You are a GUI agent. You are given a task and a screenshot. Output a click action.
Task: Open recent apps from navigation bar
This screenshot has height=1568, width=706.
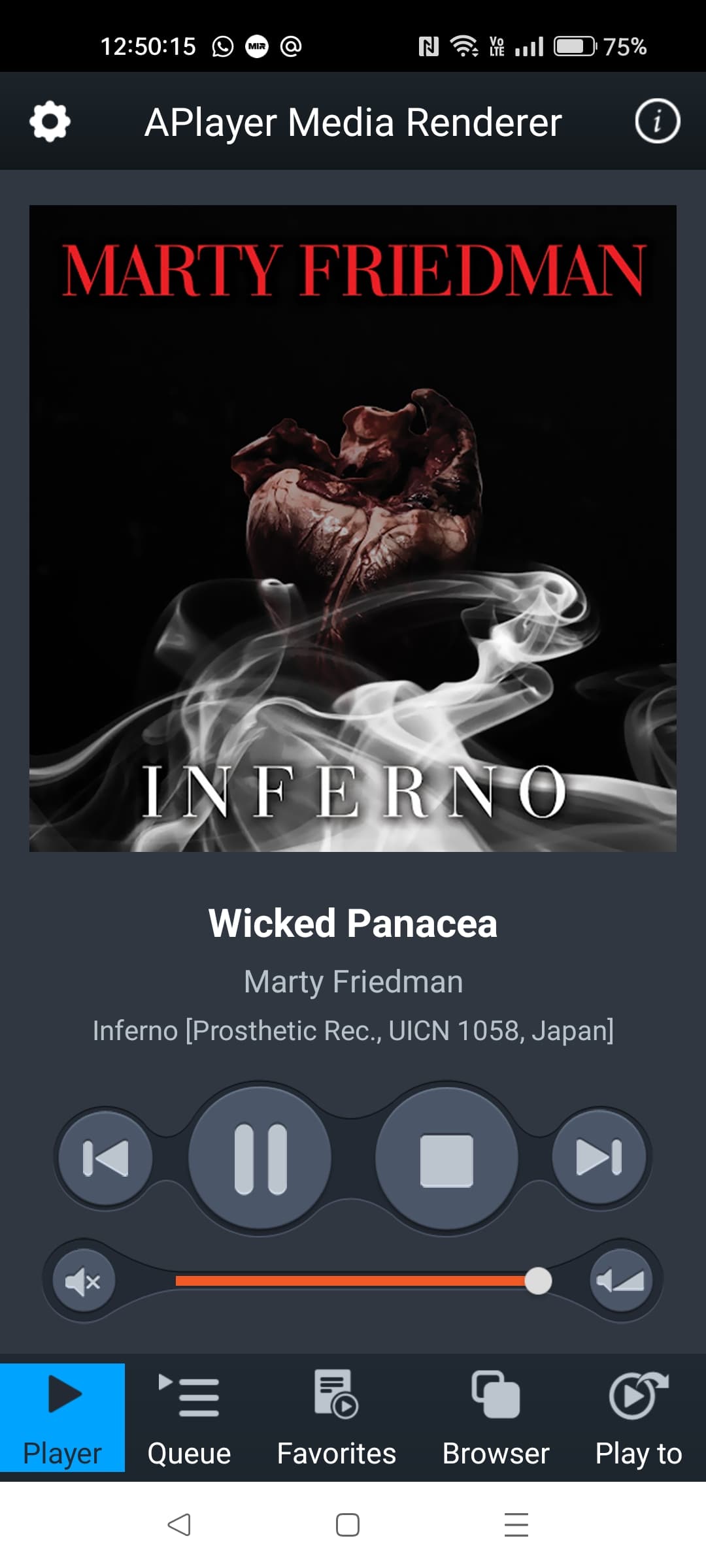[516, 1525]
